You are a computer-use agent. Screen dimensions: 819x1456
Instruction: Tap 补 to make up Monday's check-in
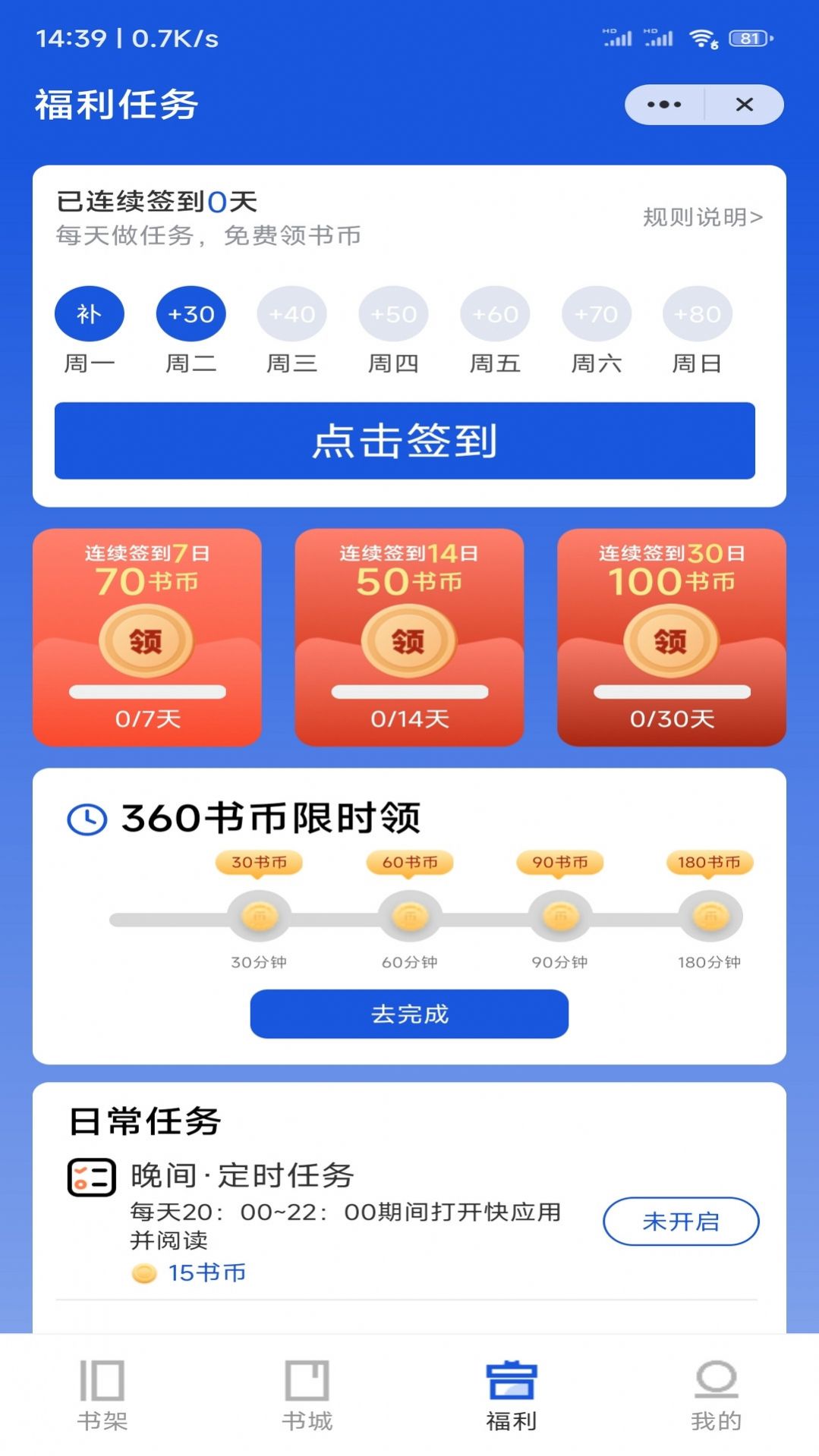point(90,314)
